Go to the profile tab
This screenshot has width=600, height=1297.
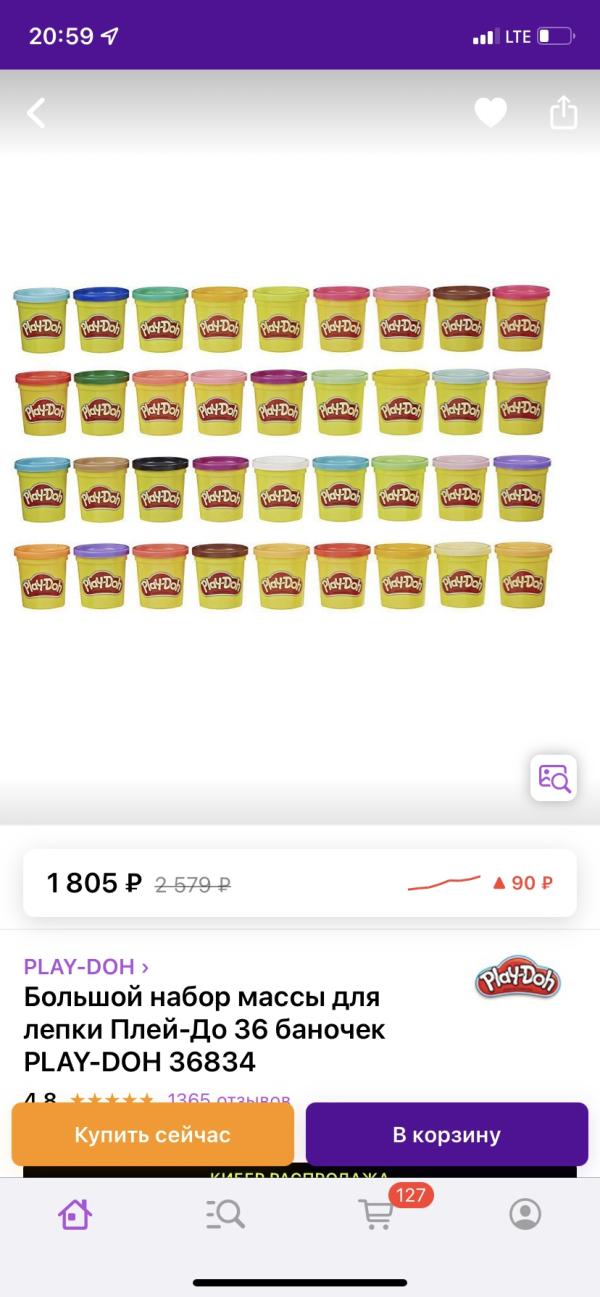(525, 1214)
